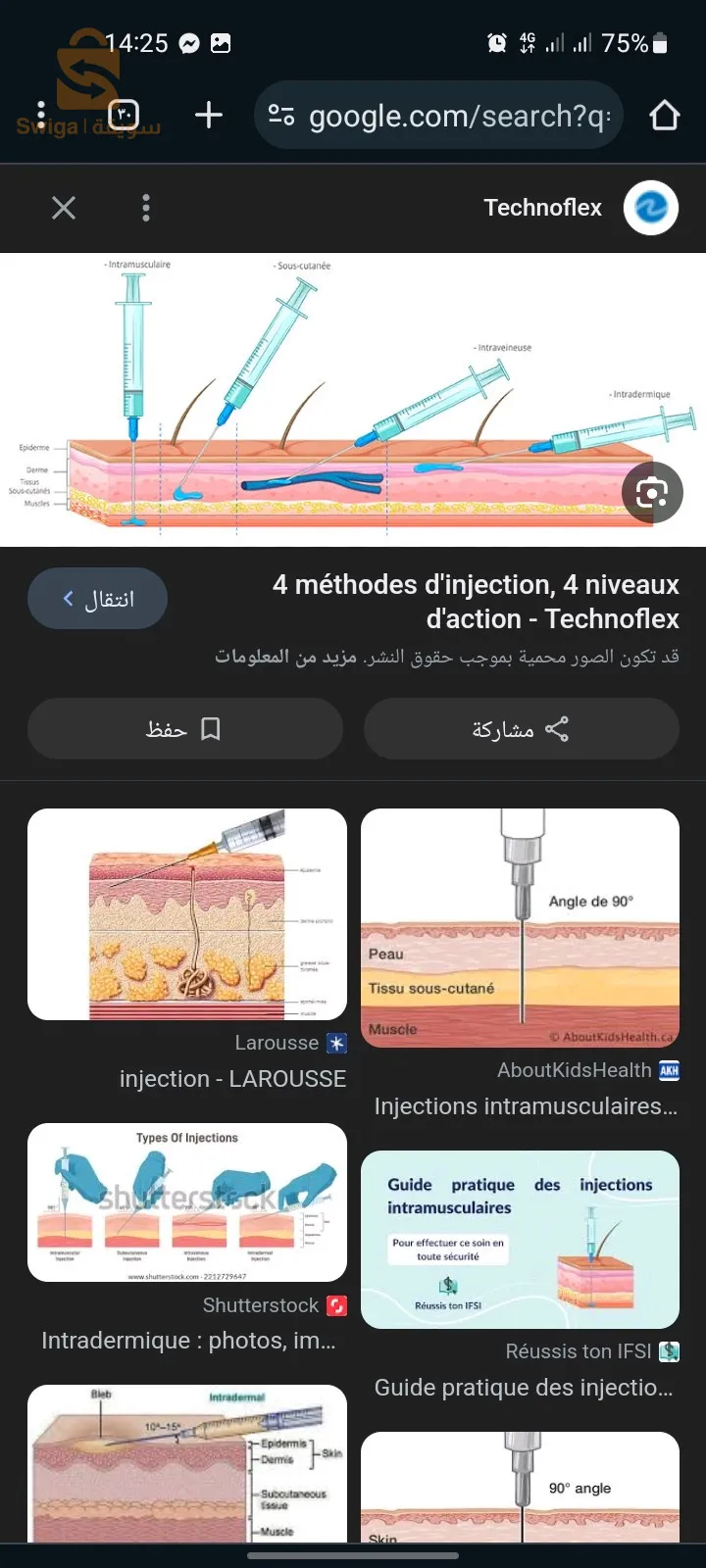Go to the browser home page
This screenshot has height=1568, width=706.
point(664,116)
